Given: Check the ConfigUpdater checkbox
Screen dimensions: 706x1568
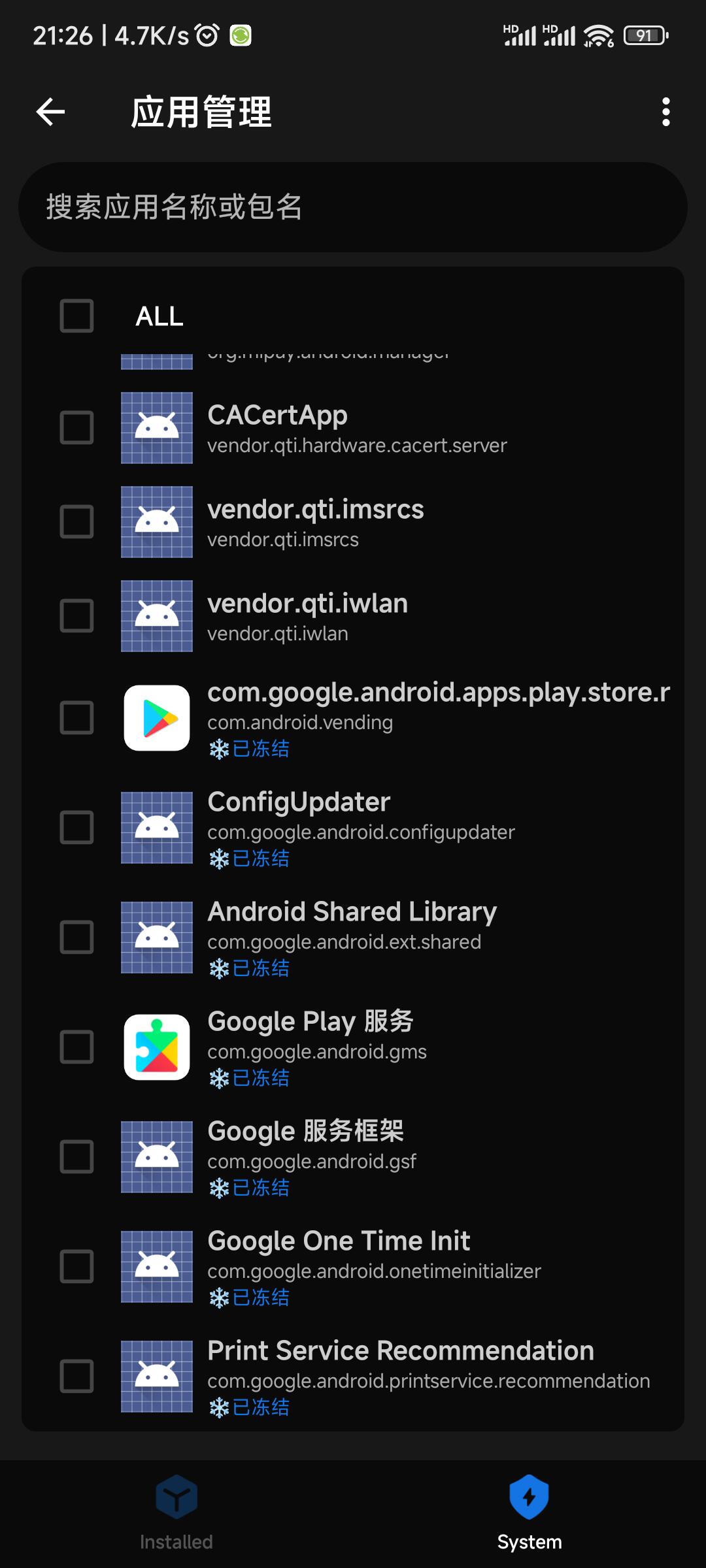Looking at the screenshot, I should click(77, 828).
